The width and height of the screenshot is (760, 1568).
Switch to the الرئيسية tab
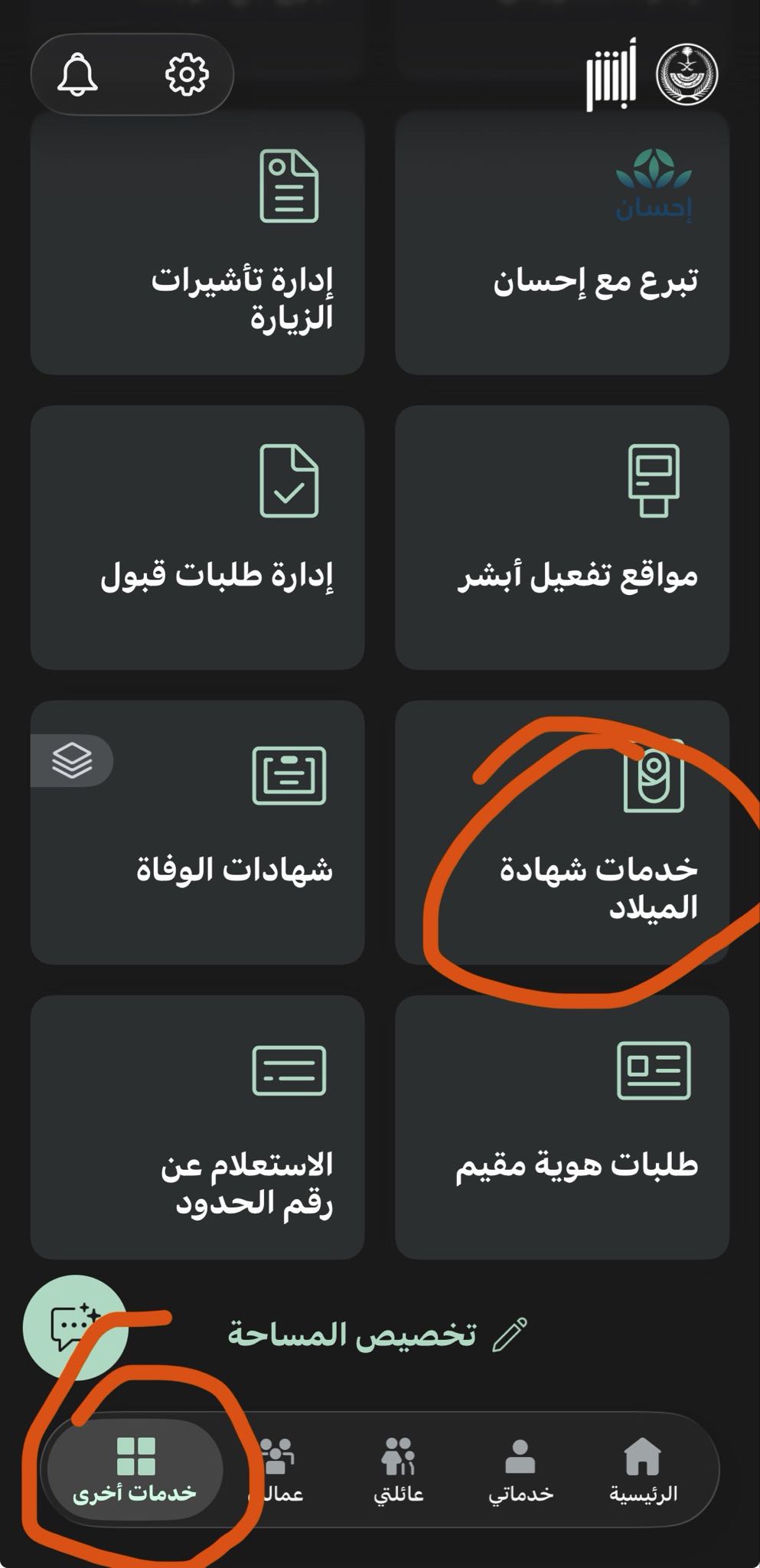pyautogui.click(x=643, y=1470)
